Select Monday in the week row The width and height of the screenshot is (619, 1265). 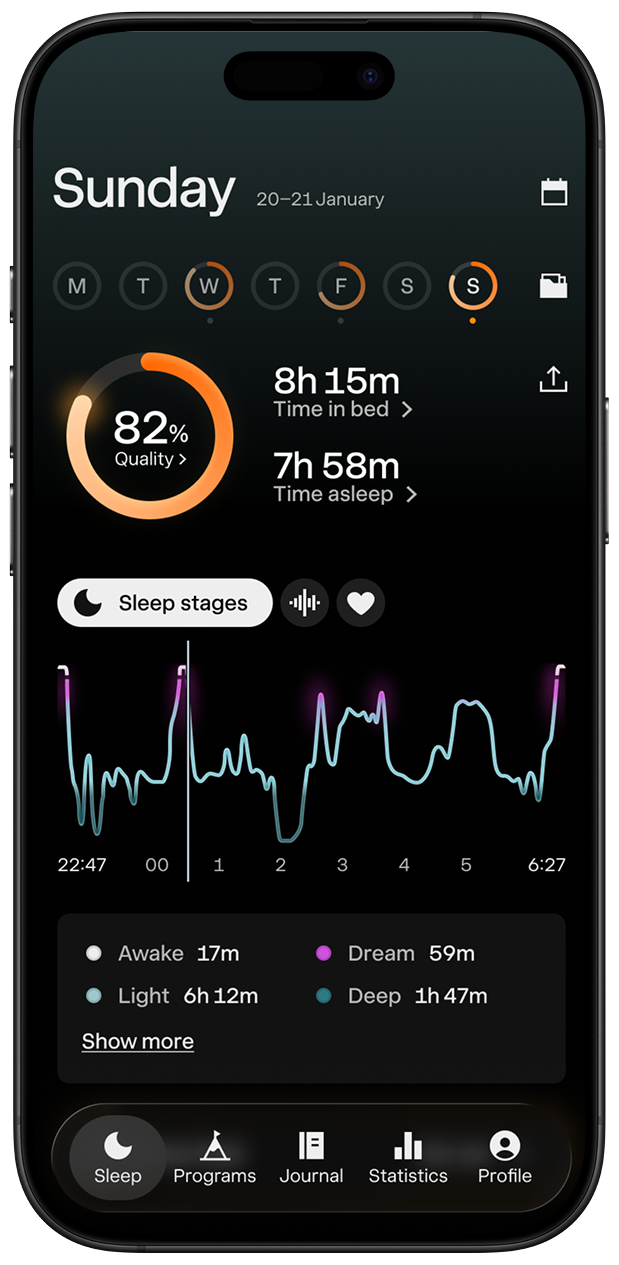pos(77,287)
